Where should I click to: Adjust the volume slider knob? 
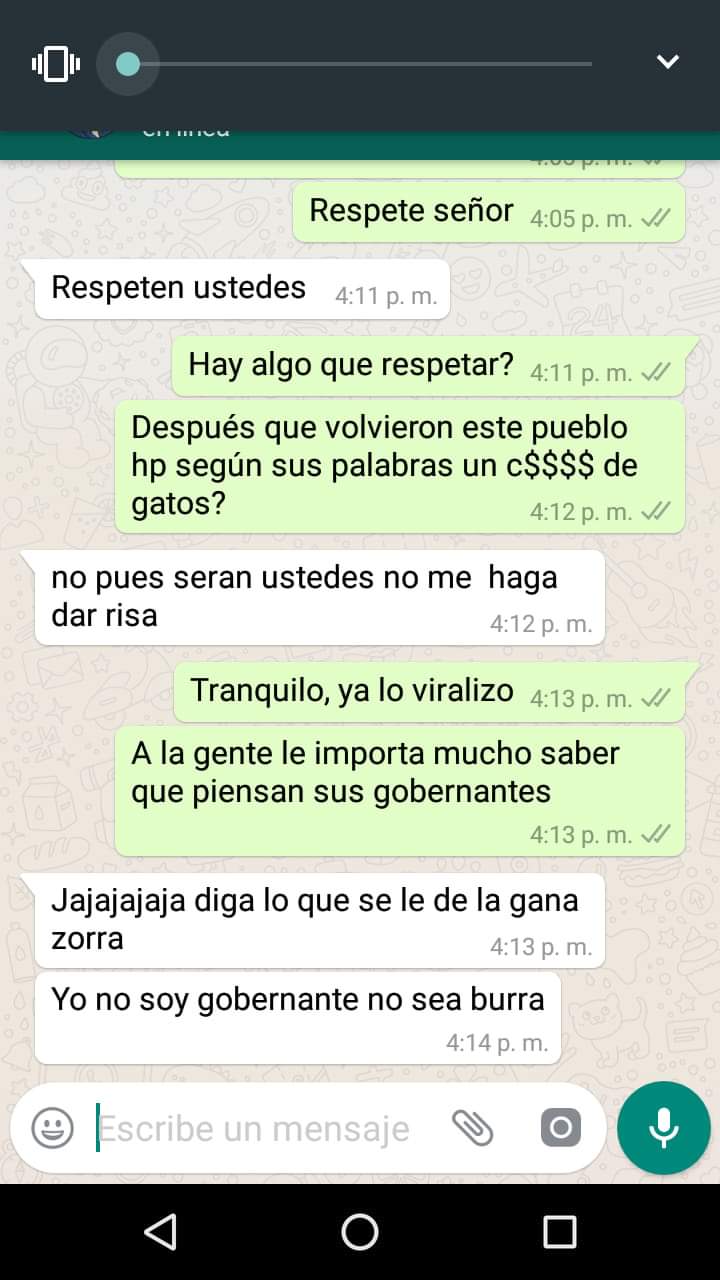(x=128, y=64)
